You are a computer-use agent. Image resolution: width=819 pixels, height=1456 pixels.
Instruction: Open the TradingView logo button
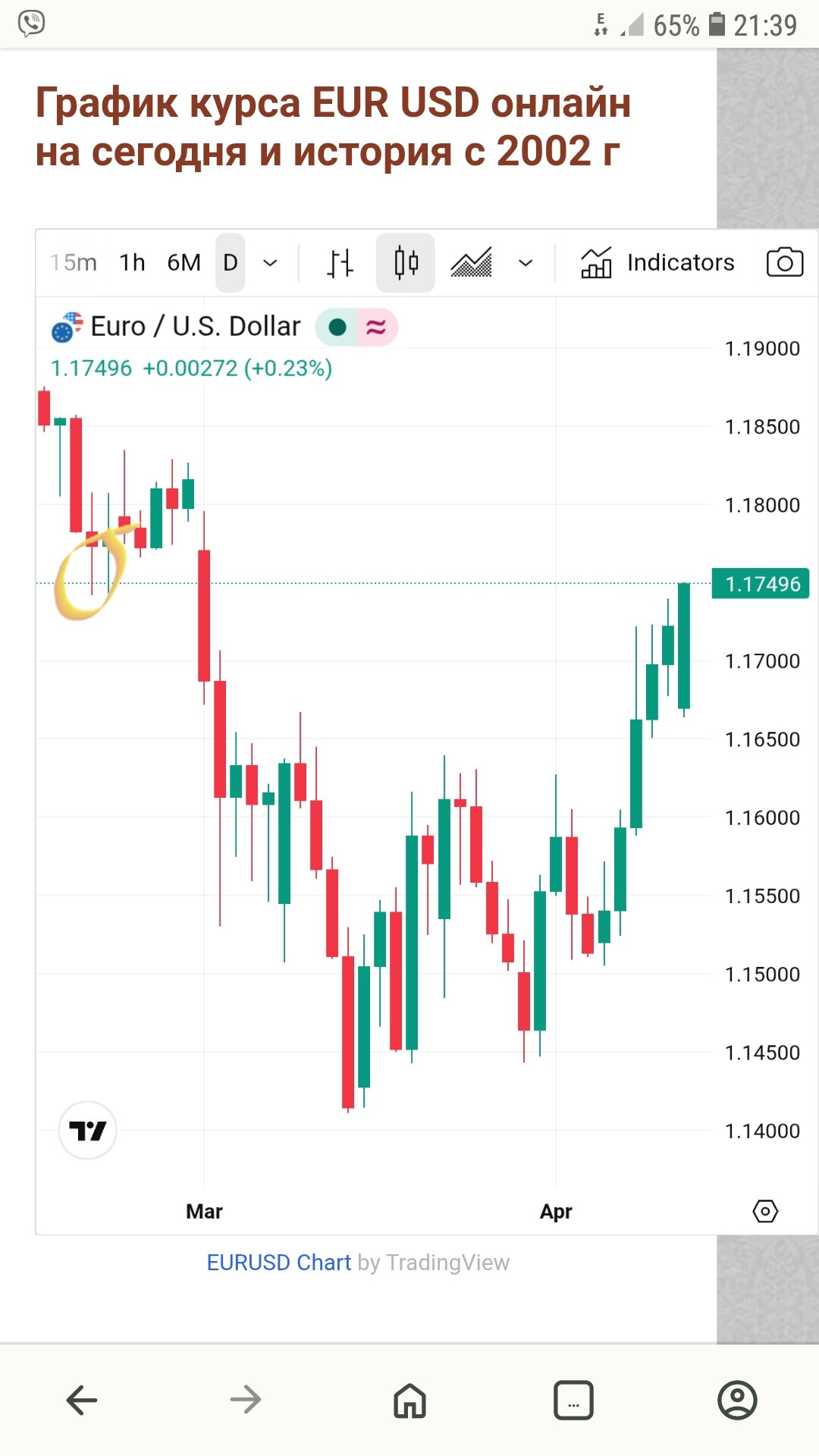pyautogui.click(x=88, y=1131)
